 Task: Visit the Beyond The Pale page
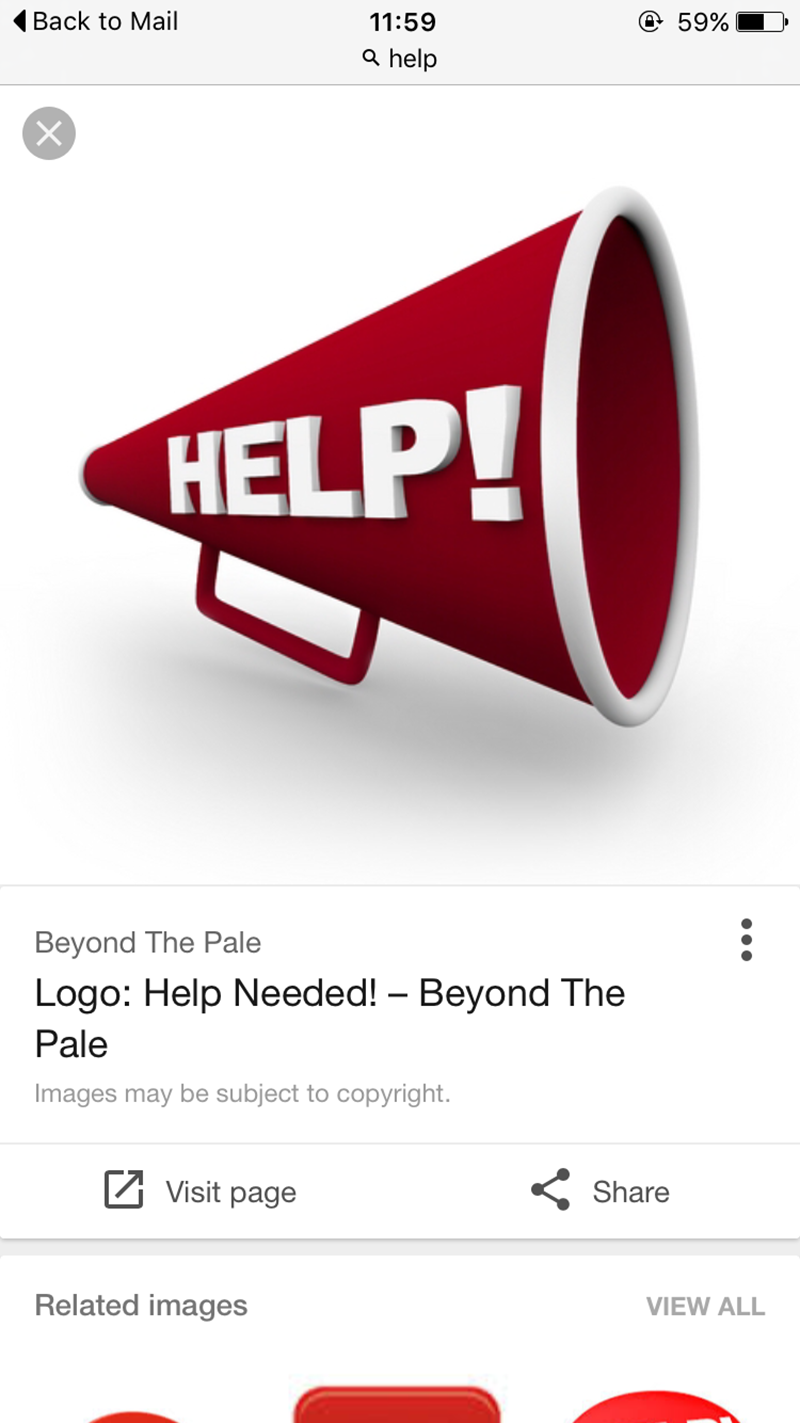click(201, 1191)
